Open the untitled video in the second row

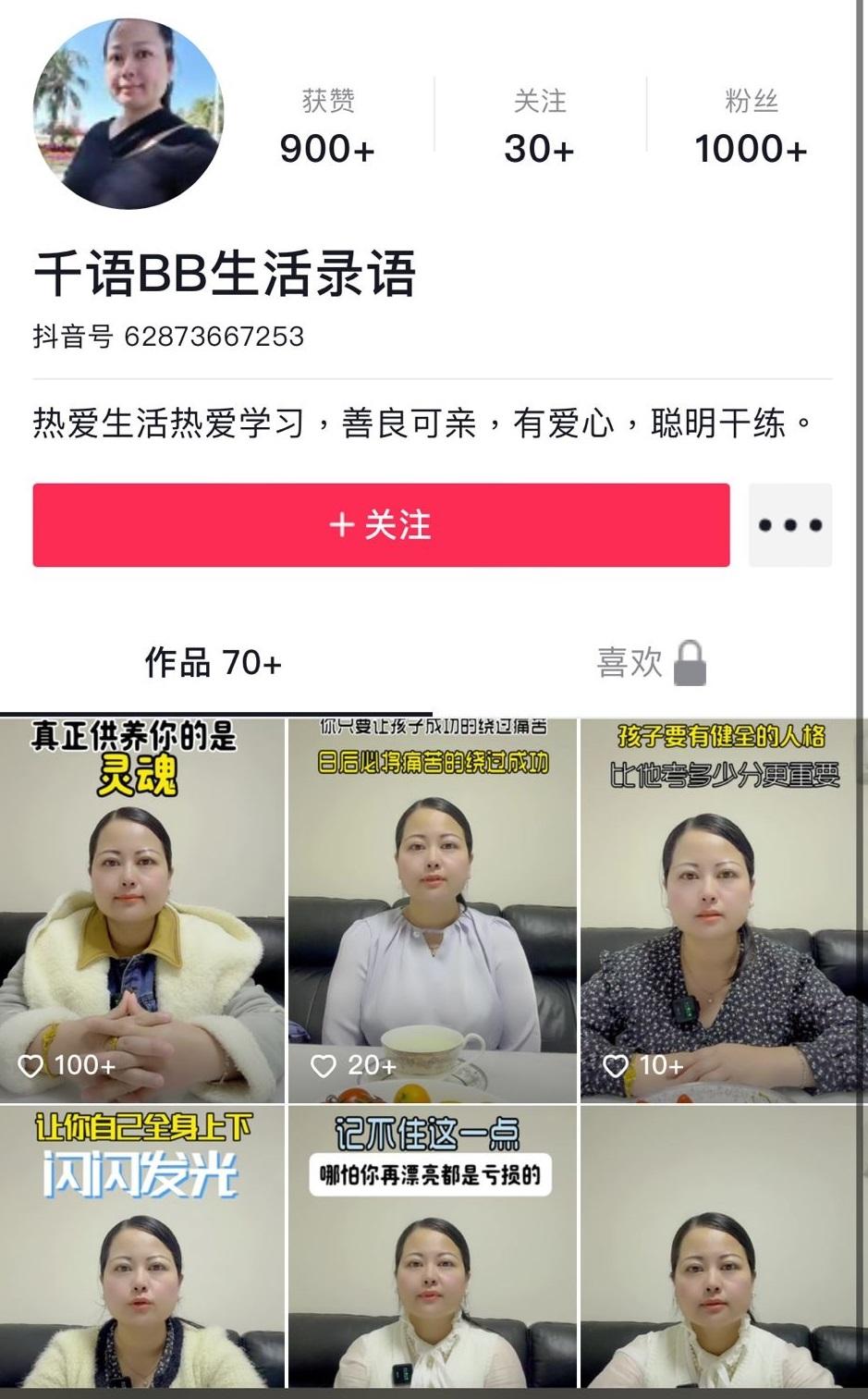click(x=724, y=1248)
